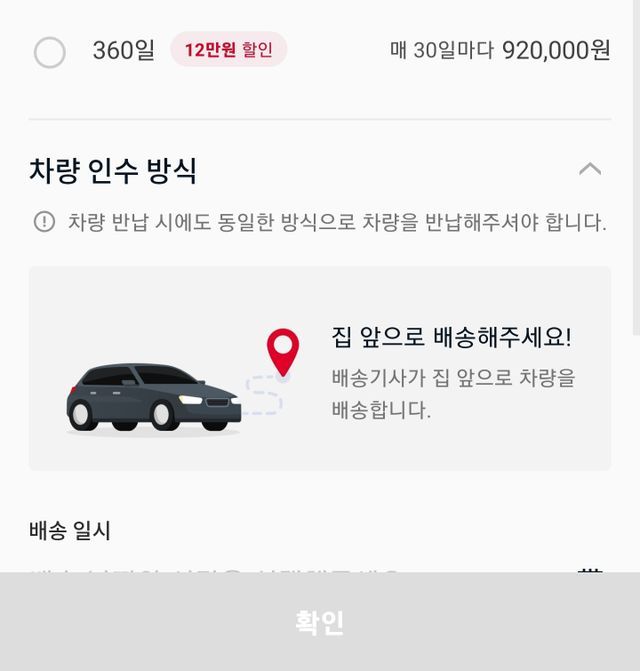Select the 360일 rental period option
640x671 pixels.
[x=50, y=52]
